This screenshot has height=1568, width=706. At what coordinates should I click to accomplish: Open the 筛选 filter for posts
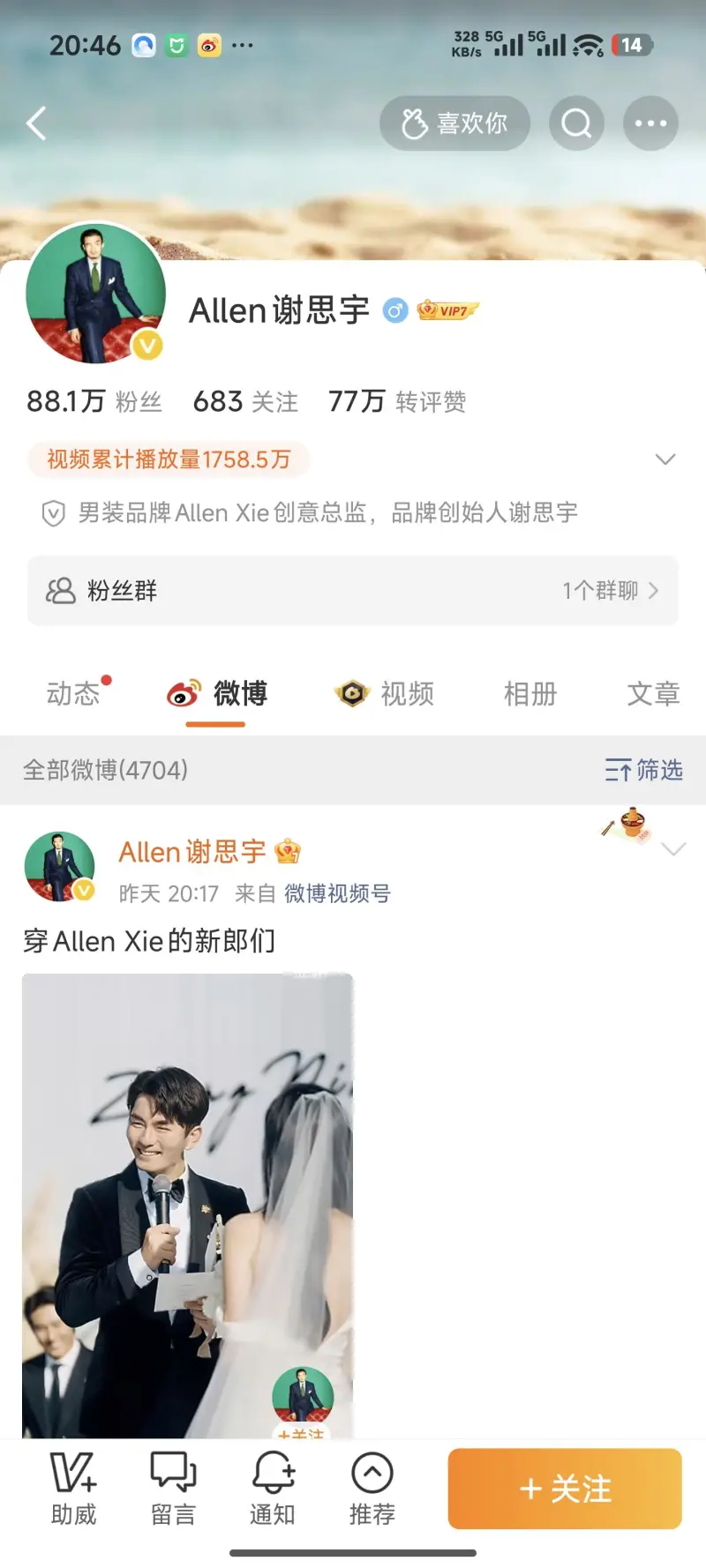[x=644, y=770]
